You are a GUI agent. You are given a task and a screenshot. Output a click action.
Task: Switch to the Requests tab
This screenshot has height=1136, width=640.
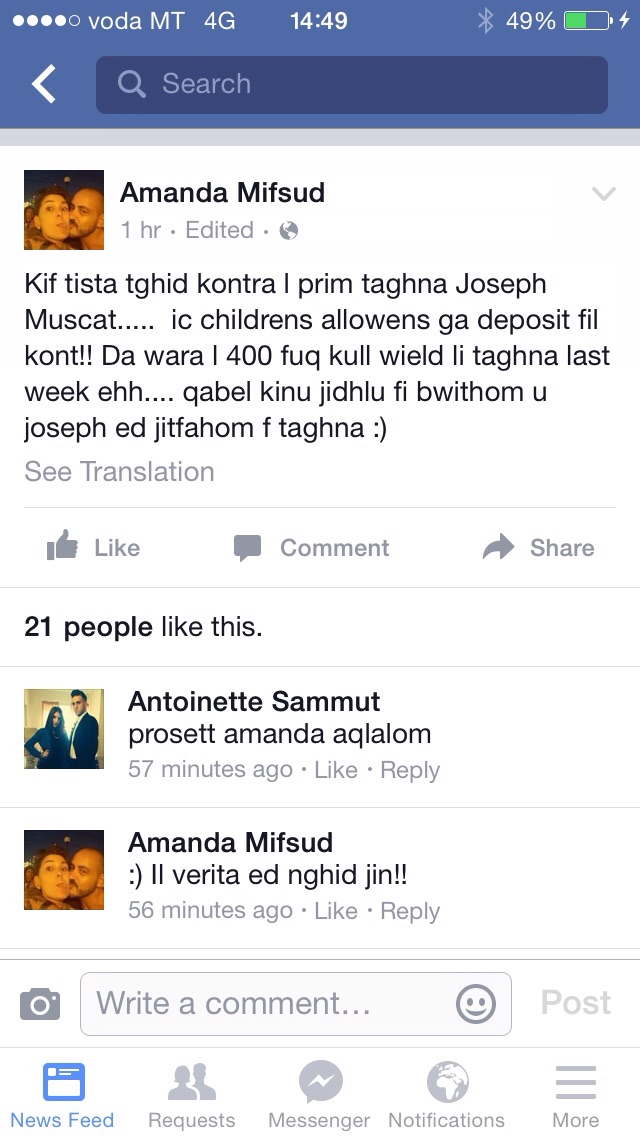[191, 1097]
